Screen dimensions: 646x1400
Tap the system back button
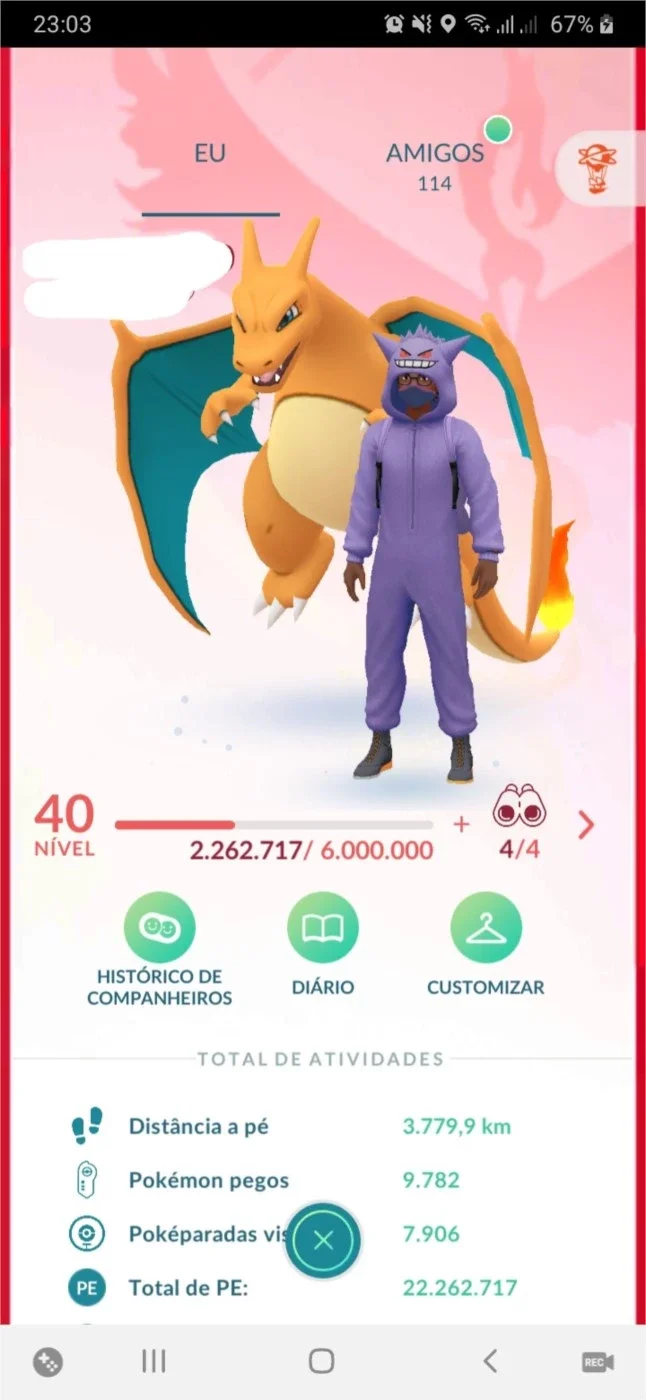tap(489, 1360)
